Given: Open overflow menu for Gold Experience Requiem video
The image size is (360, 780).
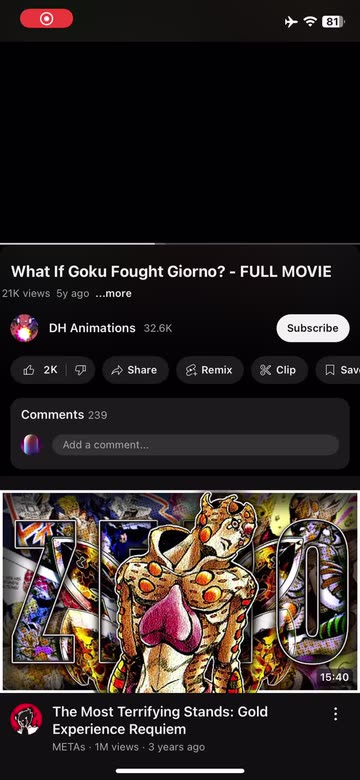Looking at the screenshot, I should click(x=336, y=714).
